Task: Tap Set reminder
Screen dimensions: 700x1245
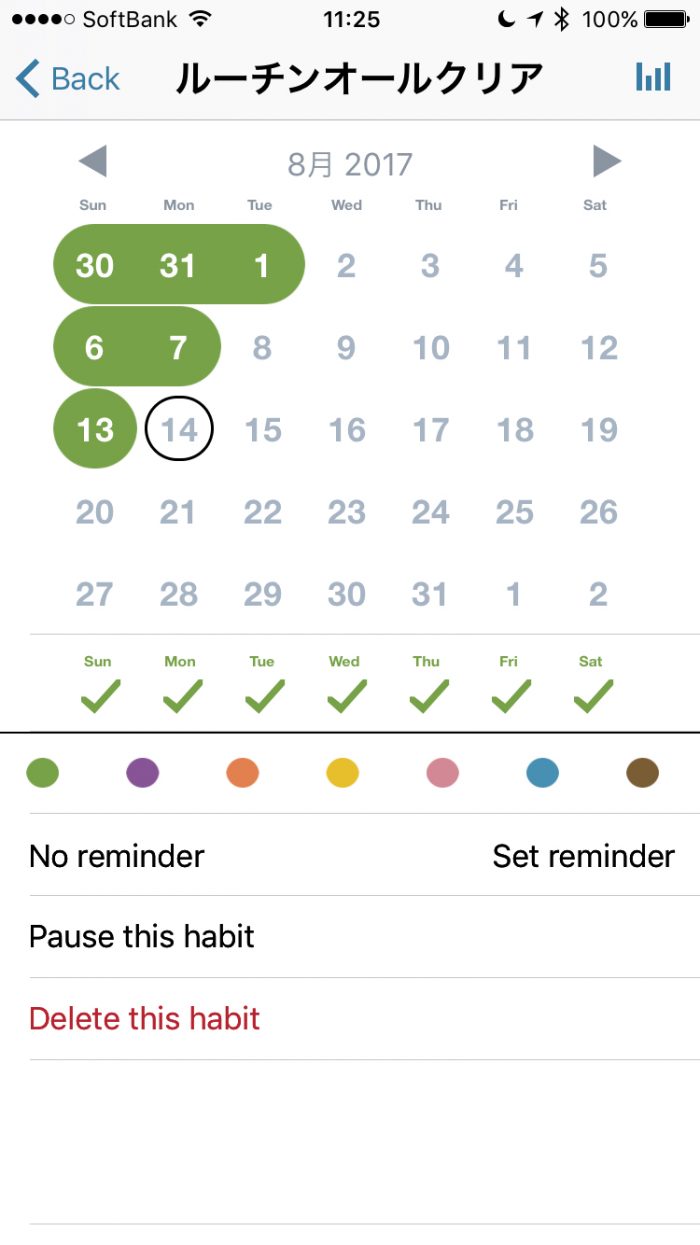Action: click(x=583, y=856)
